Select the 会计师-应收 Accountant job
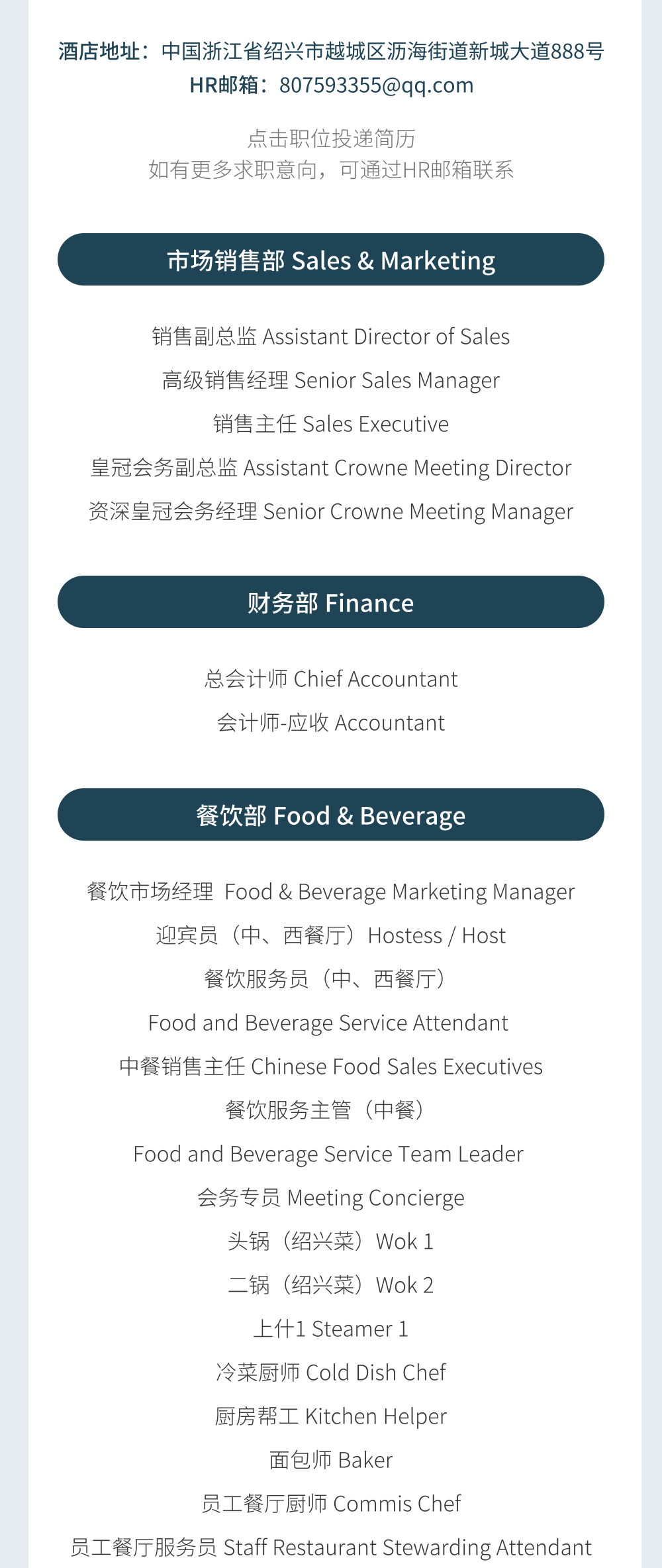 tap(331, 723)
